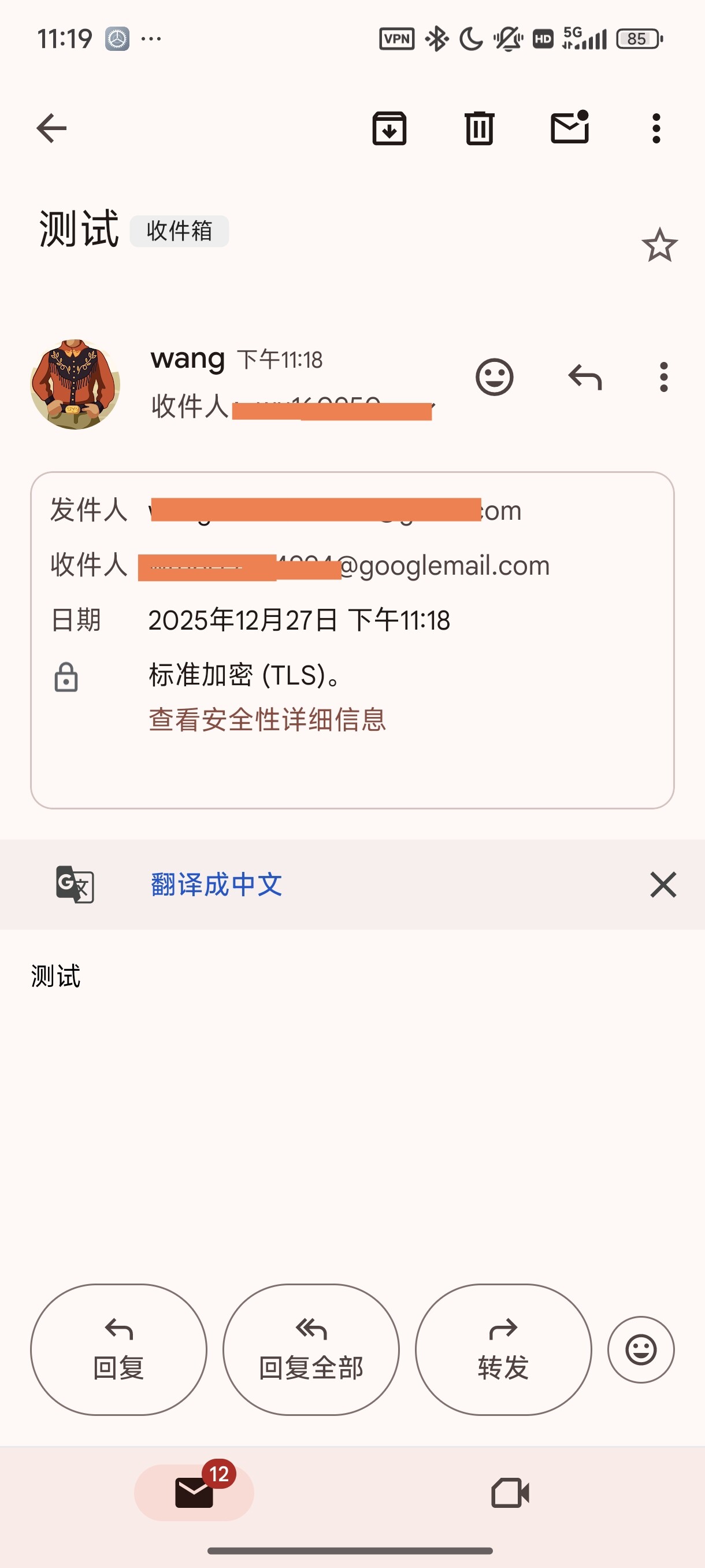705x1568 pixels.
Task: Select 回复全部 to reply all
Action: point(311,1349)
